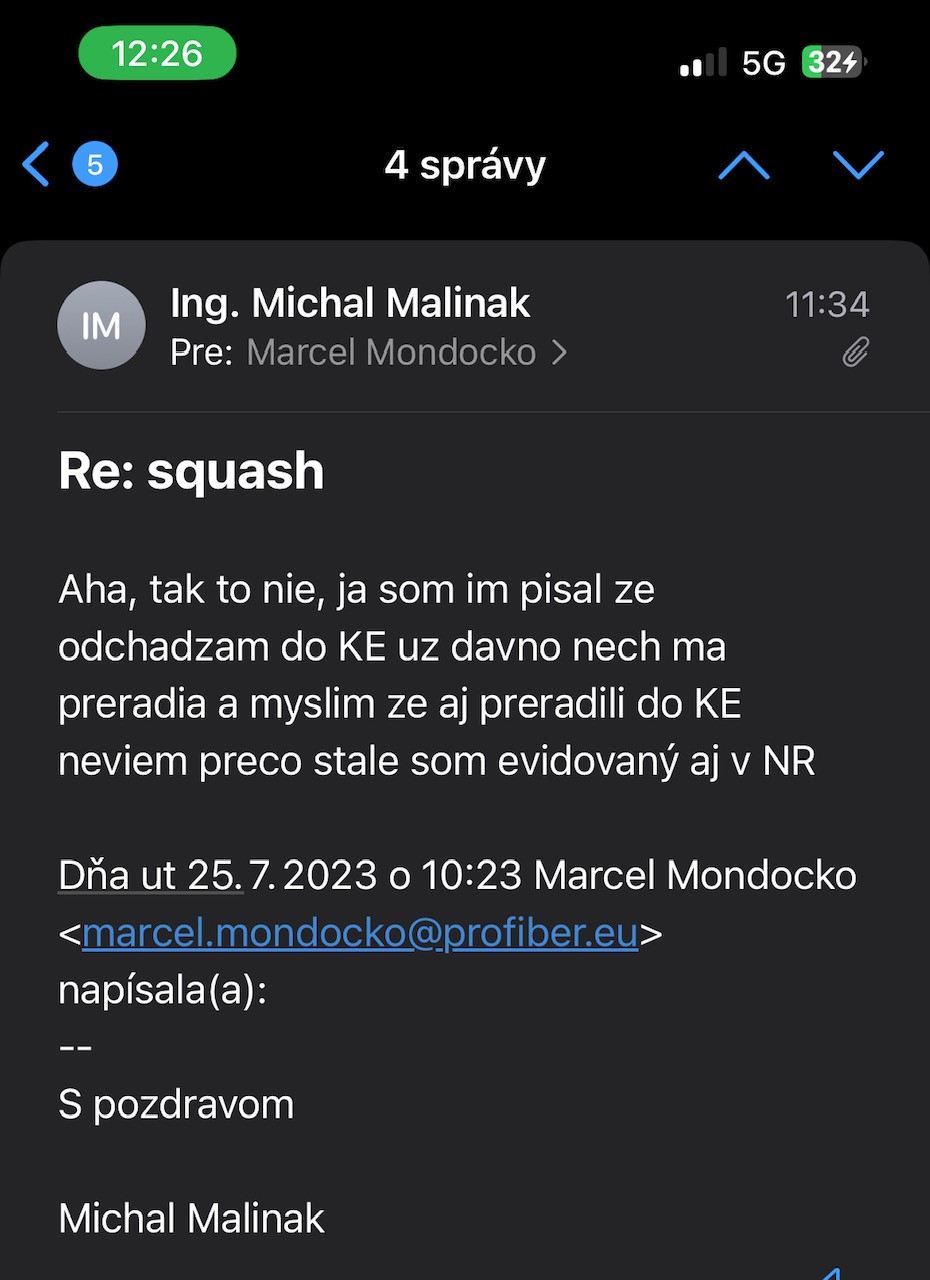This screenshot has height=1280, width=930.
Task: Expand recipient Marcel Mondocko details
Action: (405, 352)
